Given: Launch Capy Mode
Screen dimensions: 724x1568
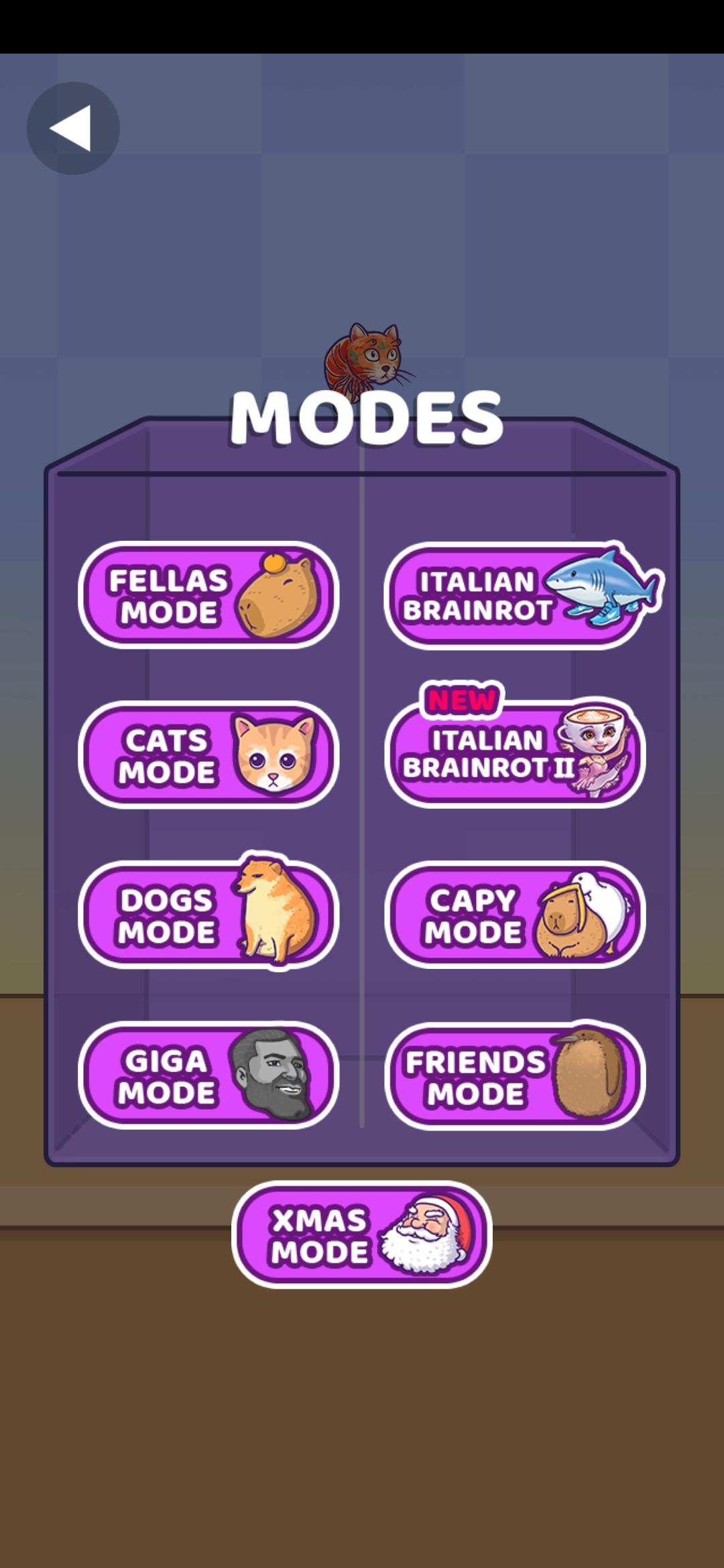Looking at the screenshot, I should point(514,915).
